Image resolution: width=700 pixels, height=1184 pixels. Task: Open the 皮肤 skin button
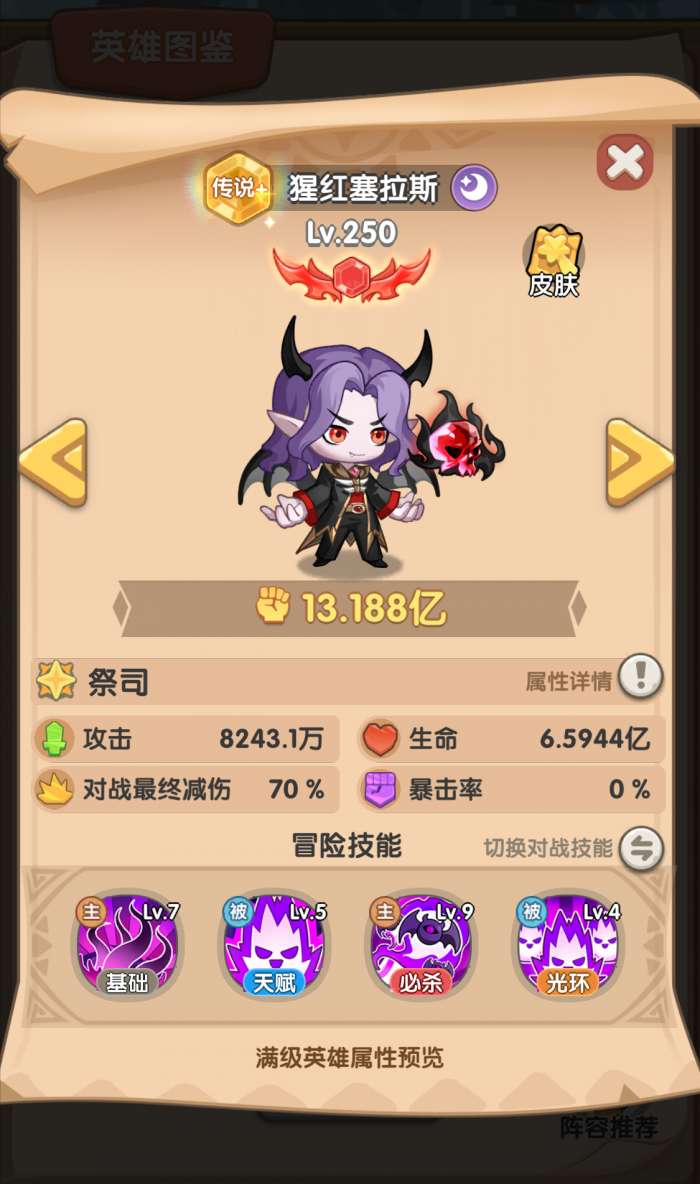(554, 260)
